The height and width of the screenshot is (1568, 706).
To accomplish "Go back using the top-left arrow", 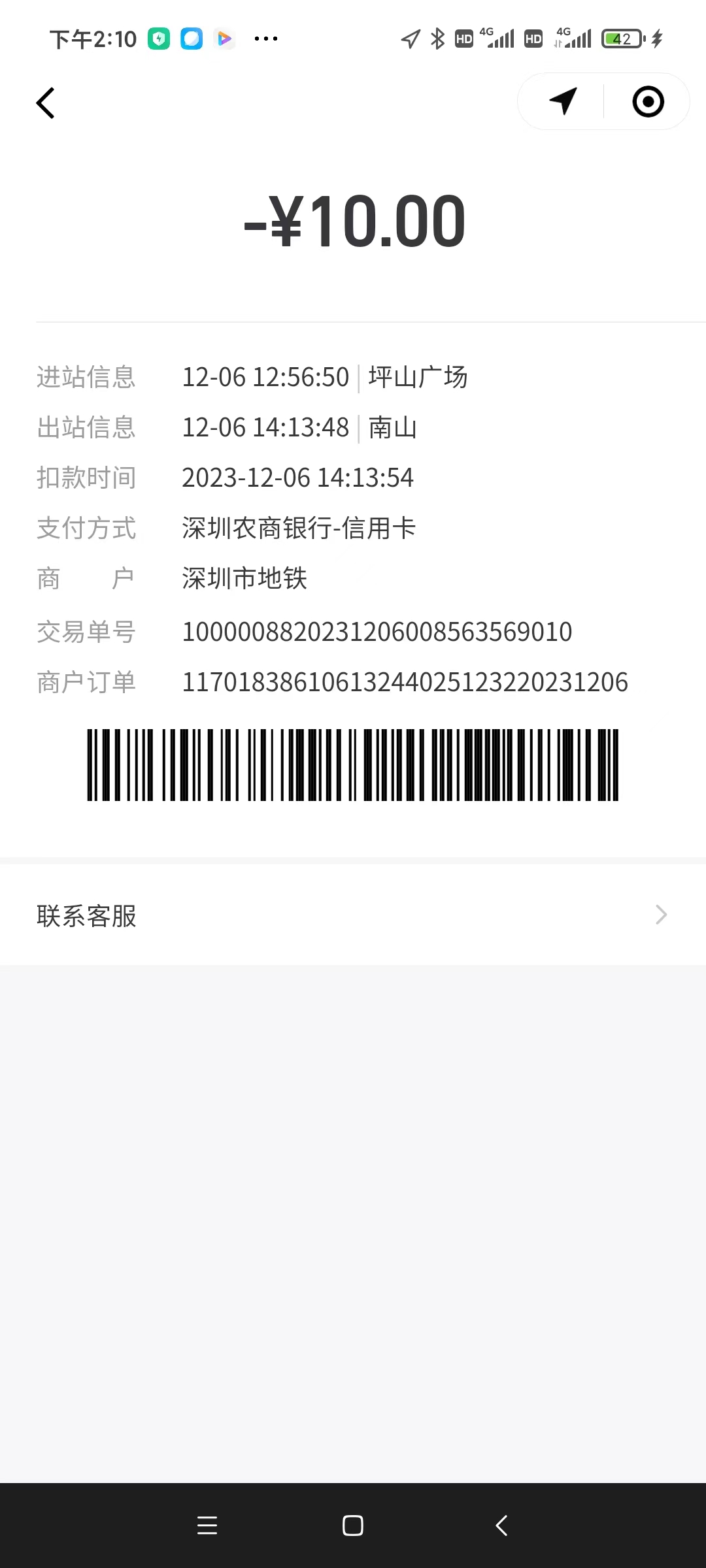I will (45, 103).
